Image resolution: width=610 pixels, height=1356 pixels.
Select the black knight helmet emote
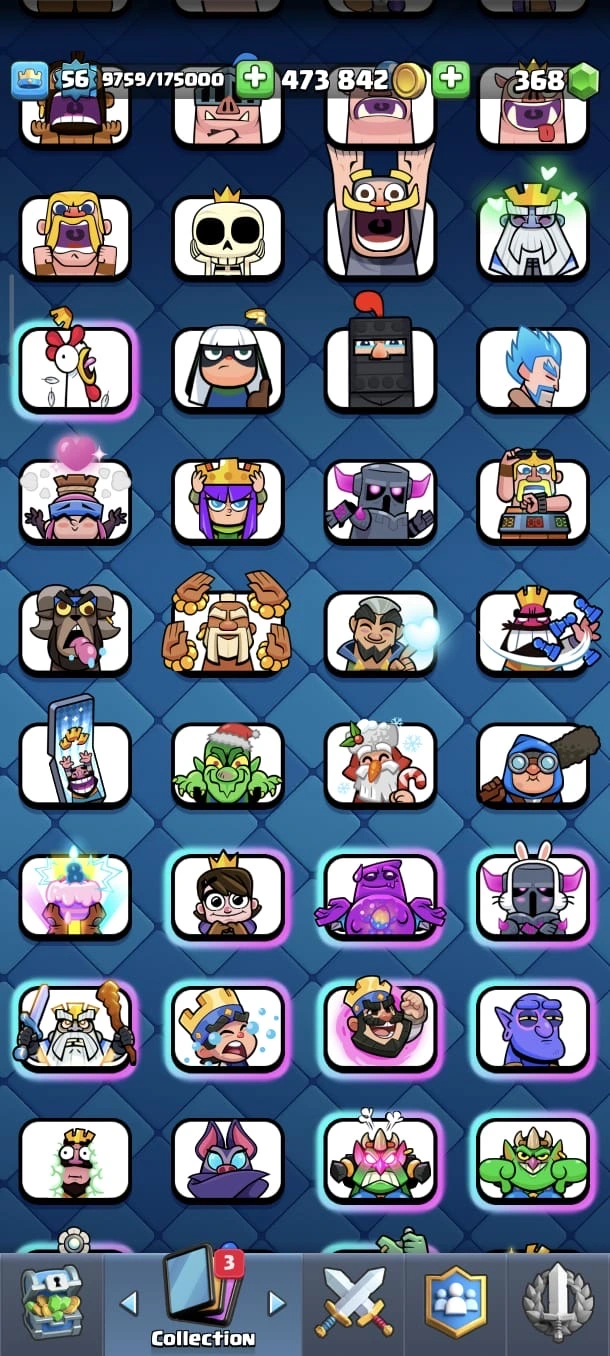pos(380,367)
